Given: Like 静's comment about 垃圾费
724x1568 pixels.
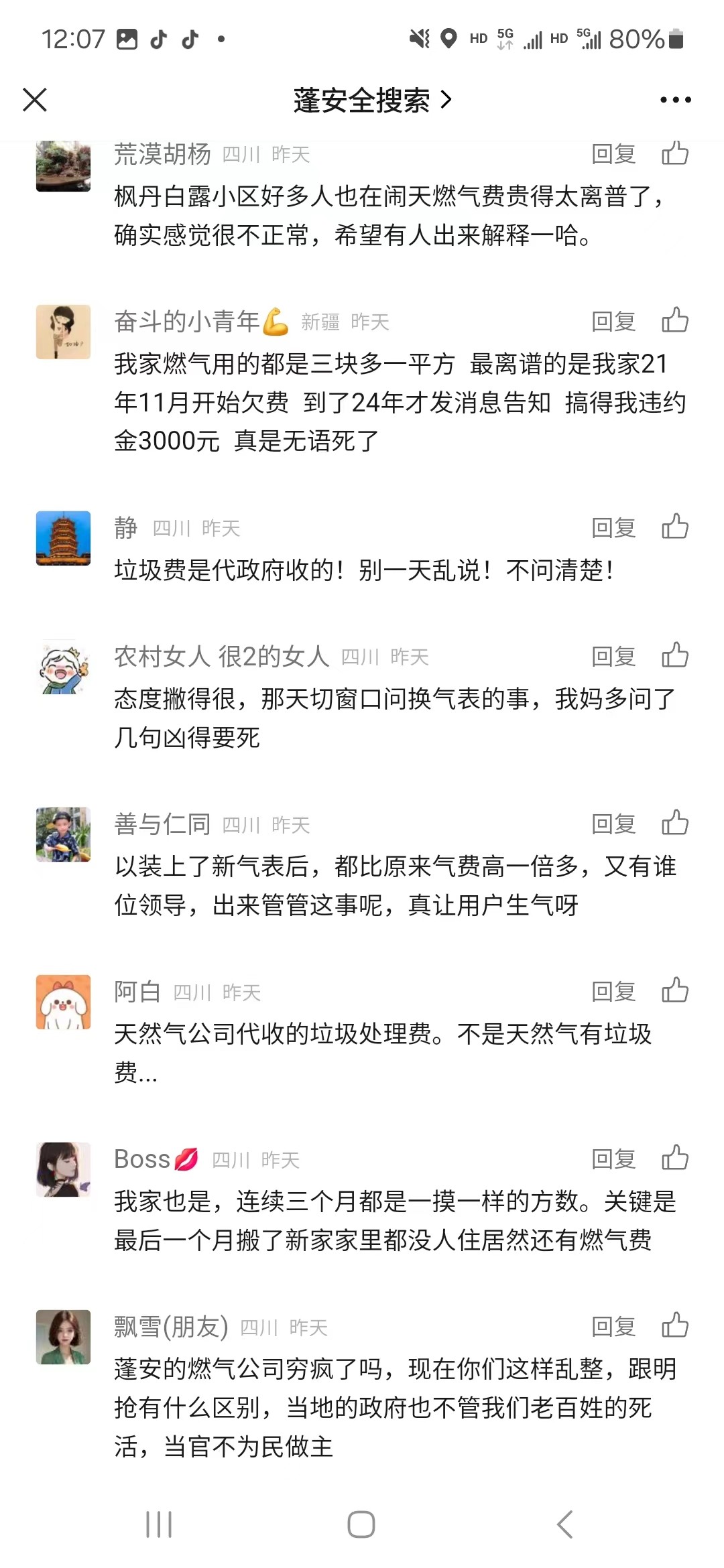Looking at the screenshot, I should click(675, 527).
